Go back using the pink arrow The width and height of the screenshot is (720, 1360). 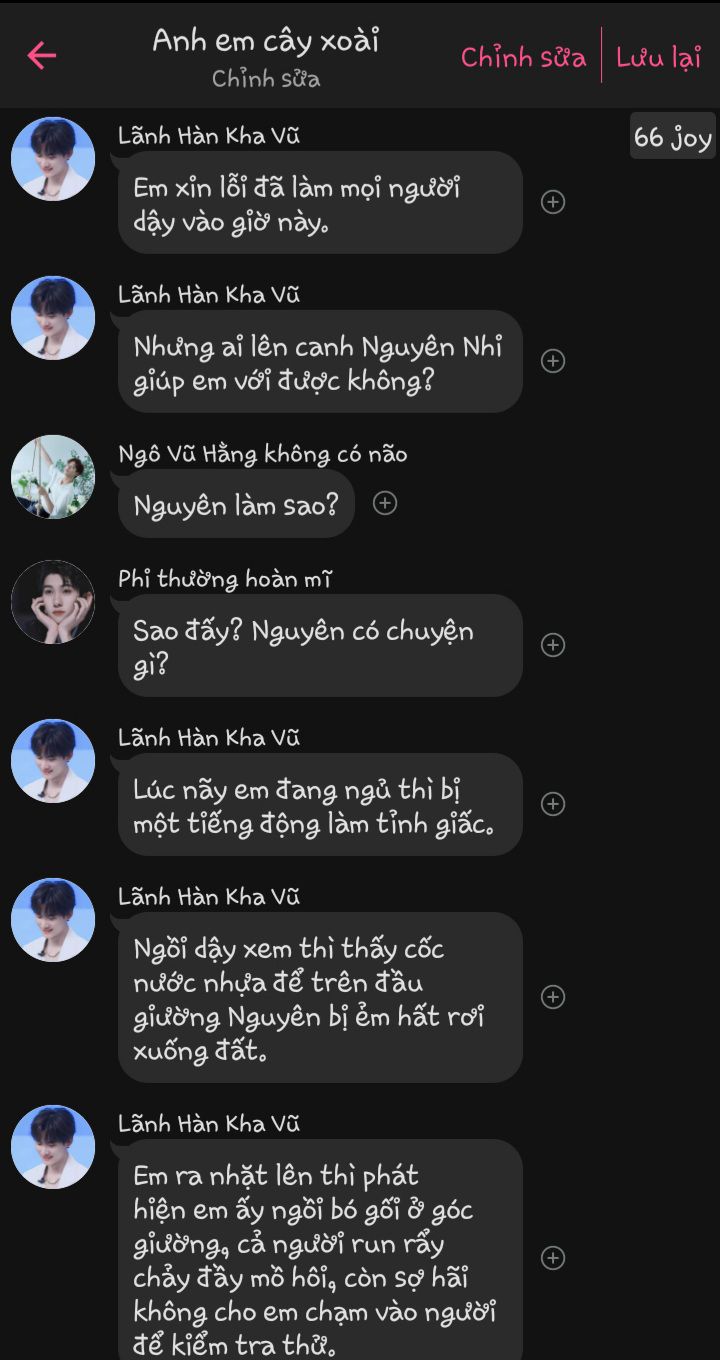42,56
